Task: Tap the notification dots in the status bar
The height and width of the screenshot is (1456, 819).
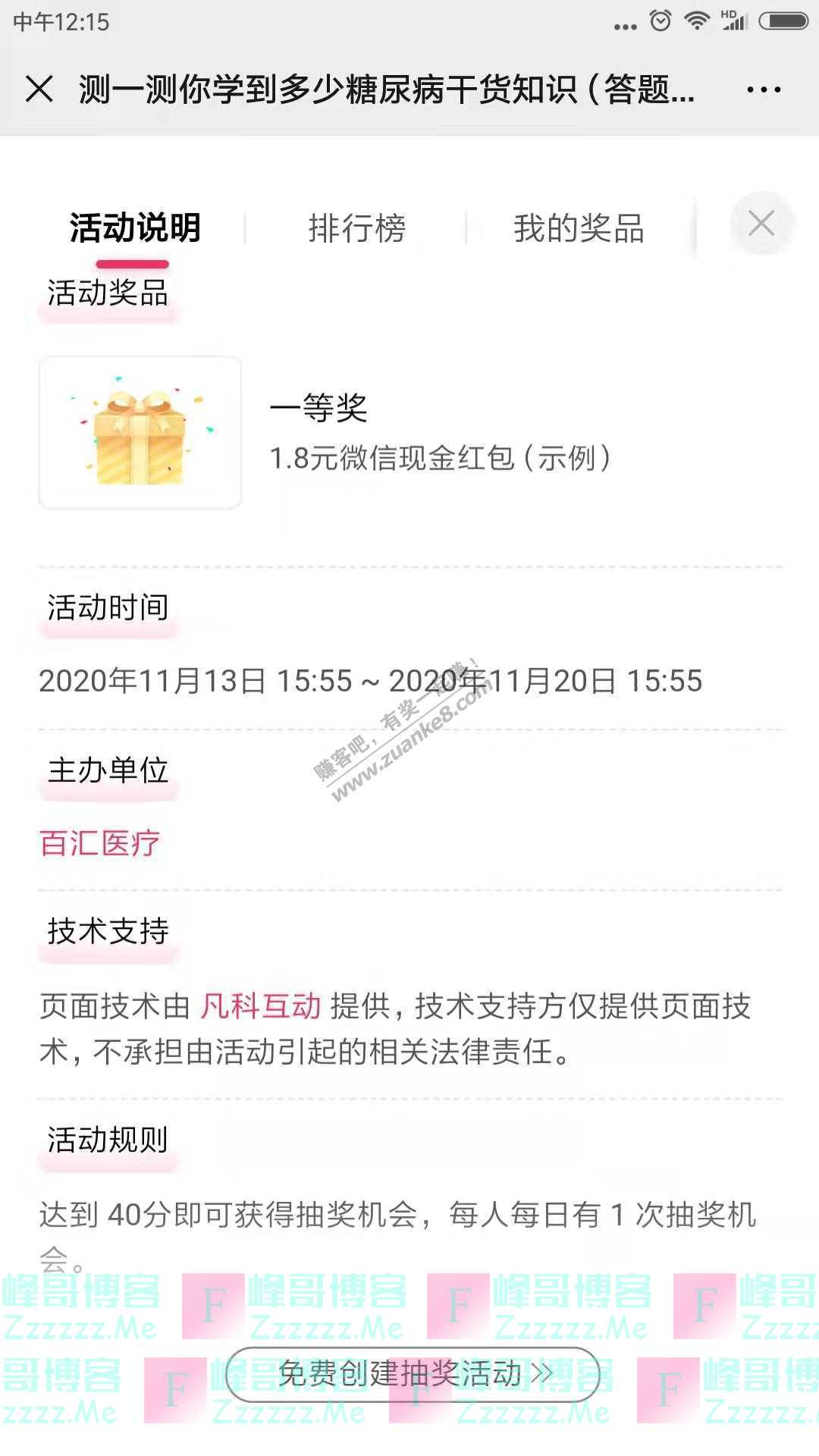Action: [625, 27]
